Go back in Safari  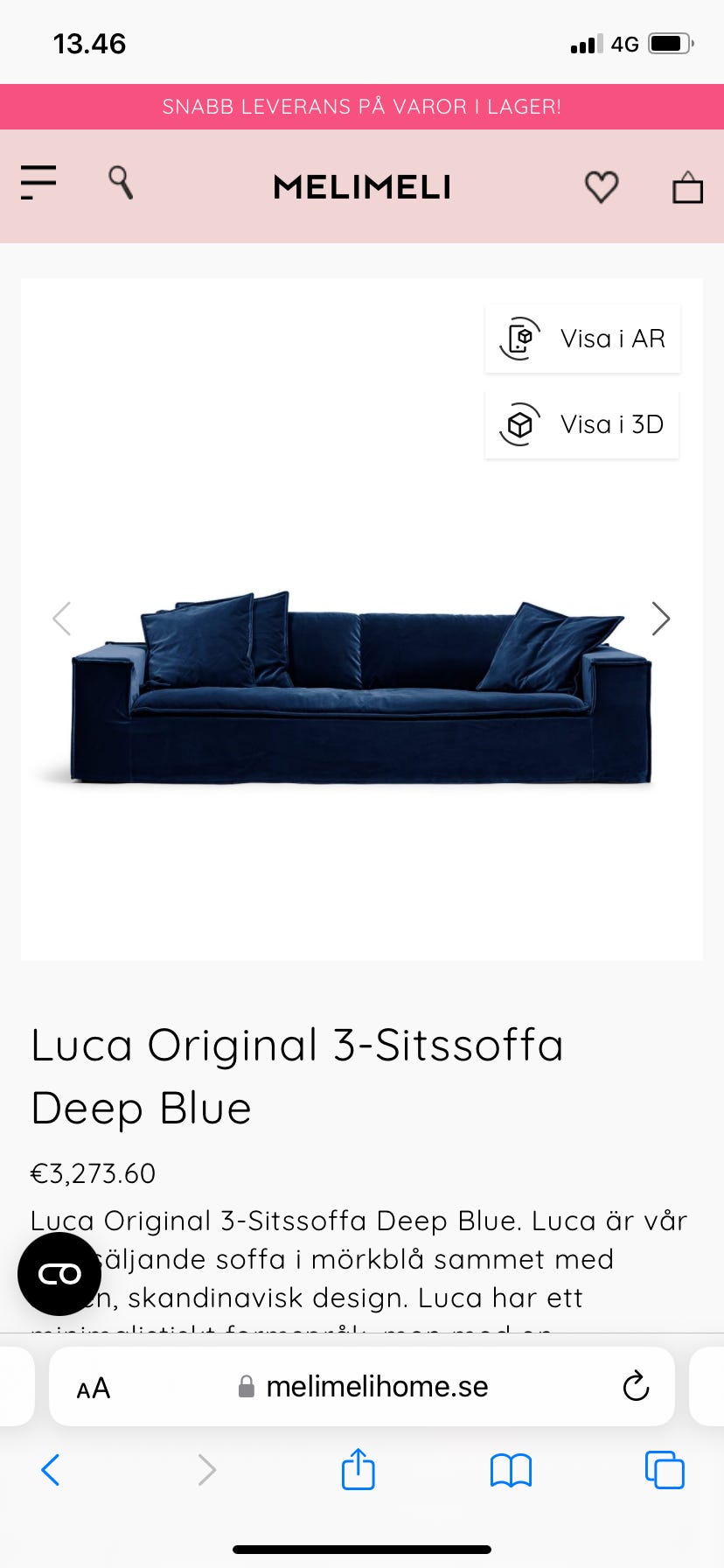pyautogui.click(x=51, y=1470)
